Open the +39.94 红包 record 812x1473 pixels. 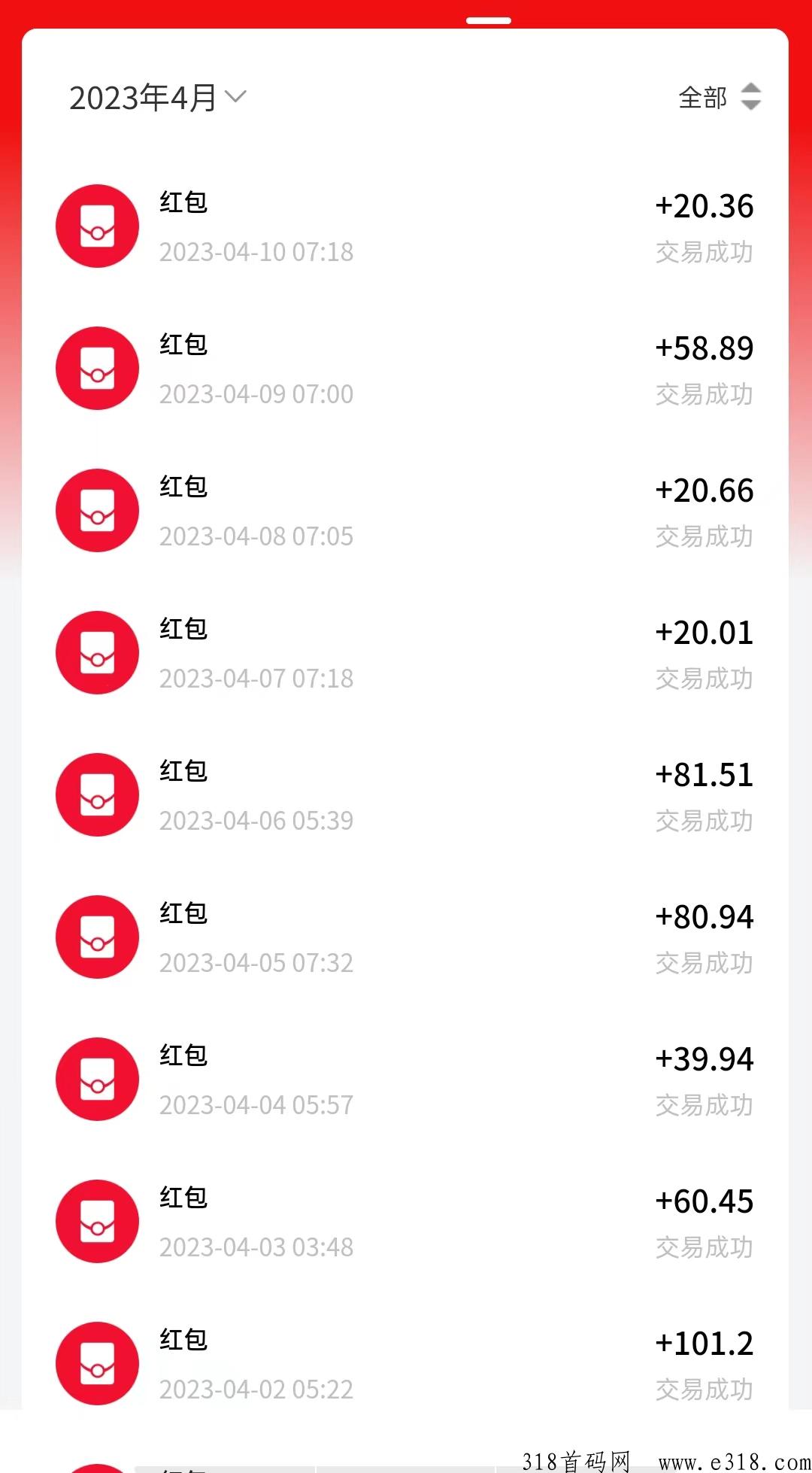pos(405,1080)
